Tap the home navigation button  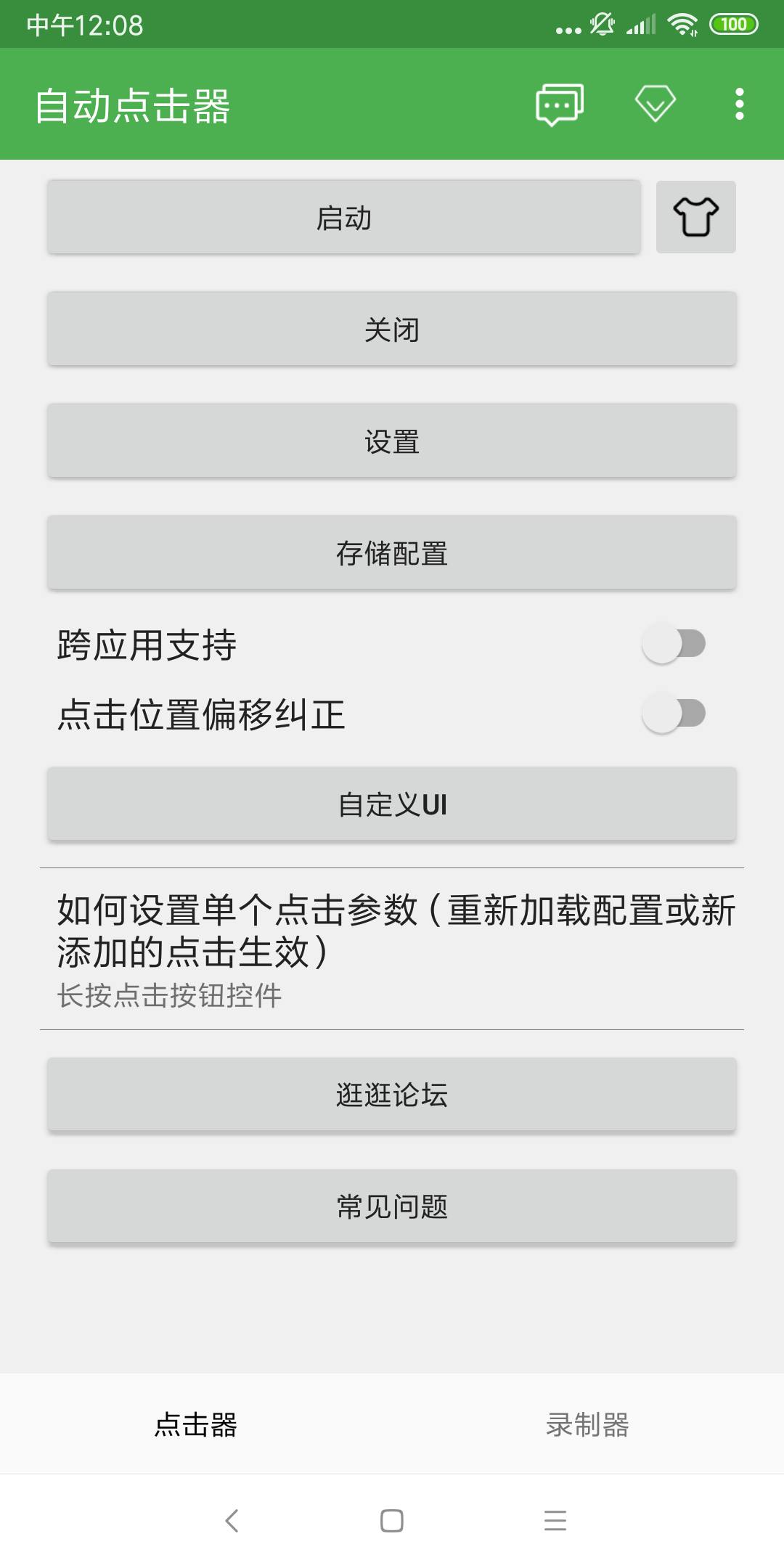(391, 1520)
